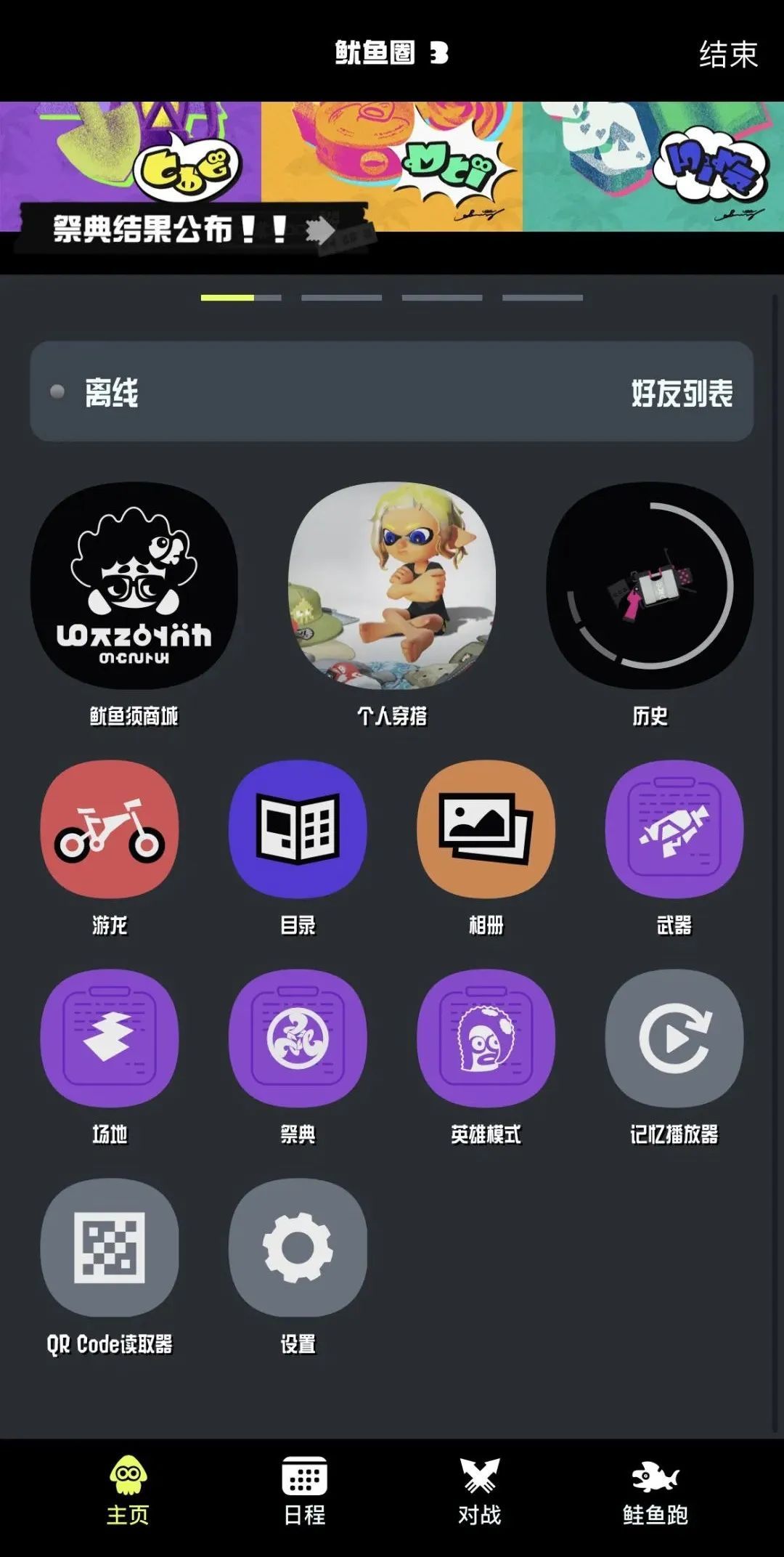Image resolution: width=784 pixels, height=1557 pixels.
Task: Switch to the 日程 tab
Action: click(x=304, y=1492)
